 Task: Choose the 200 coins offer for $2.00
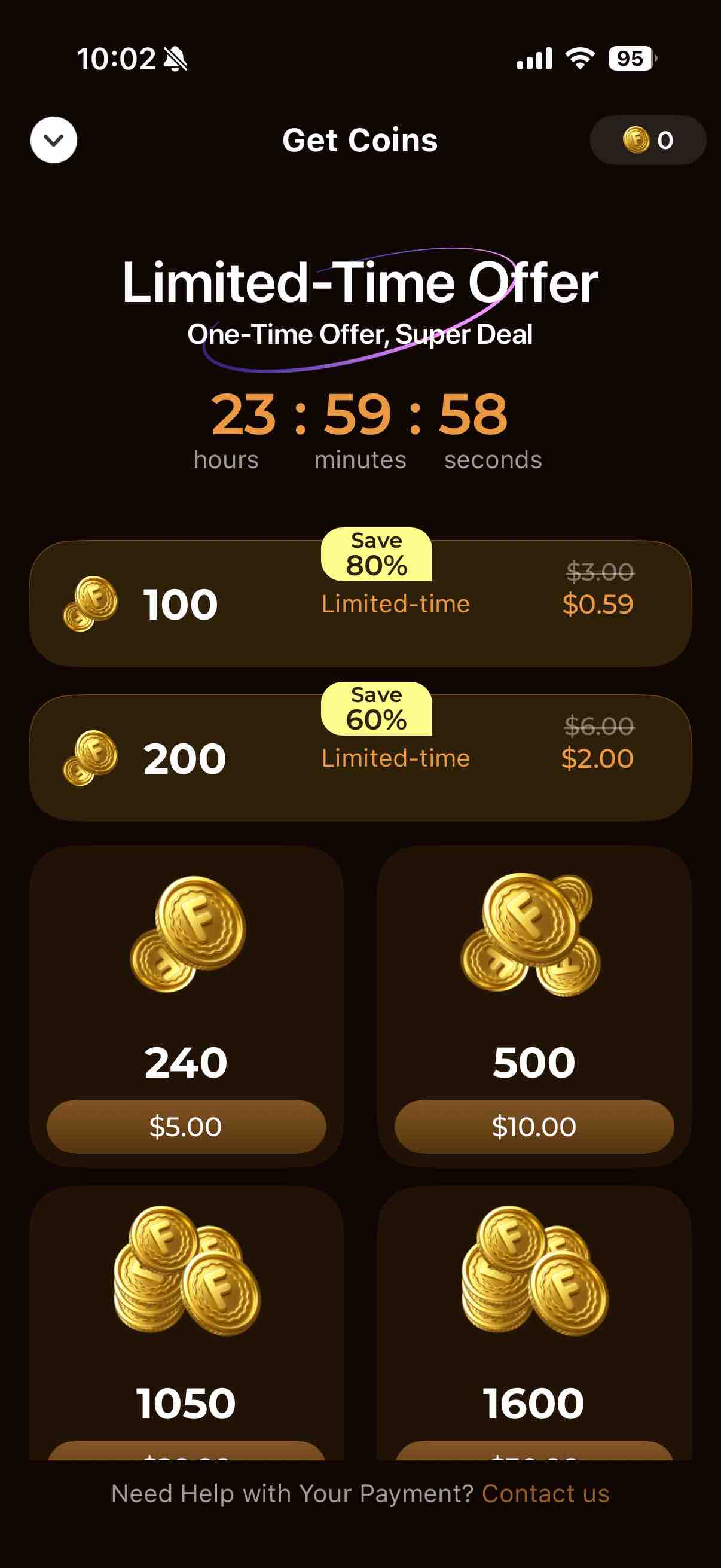pos(360,758)
